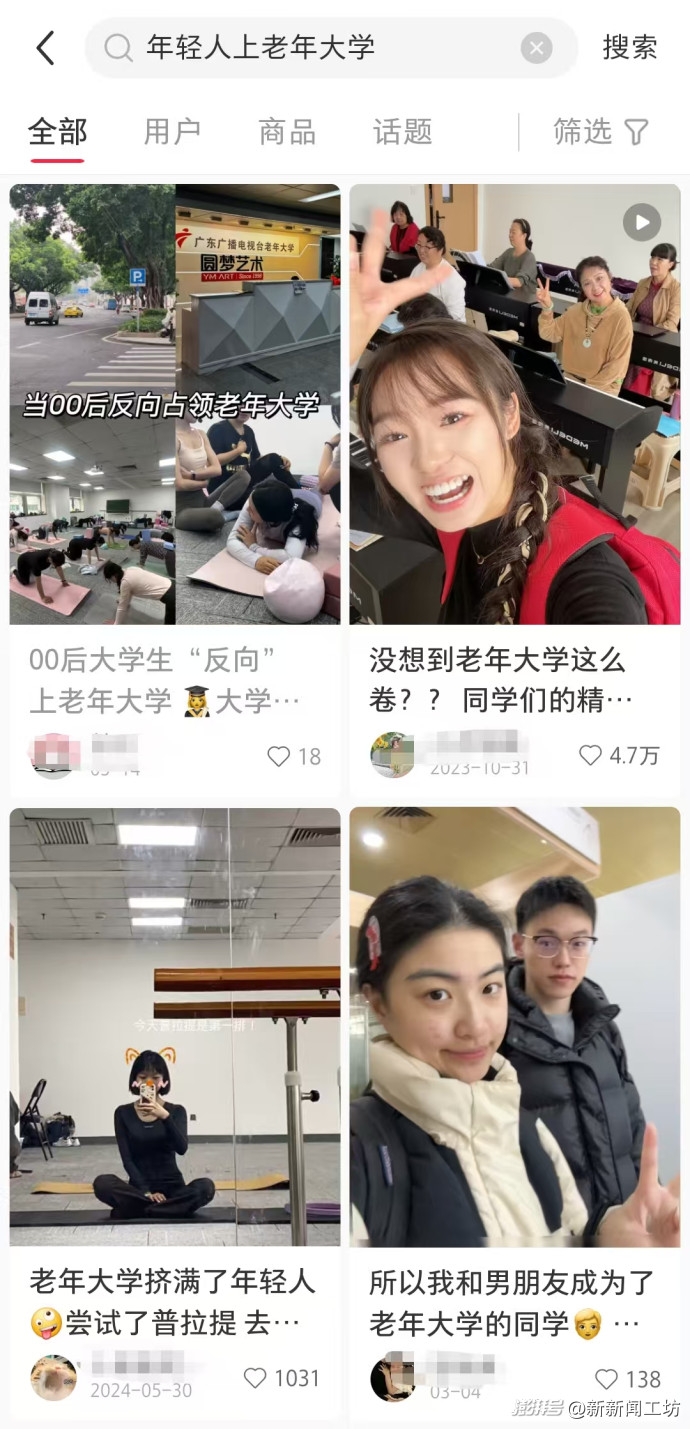Like the post with 18 likes
This screenshot has height=1429, width=690.
(279, 757)
